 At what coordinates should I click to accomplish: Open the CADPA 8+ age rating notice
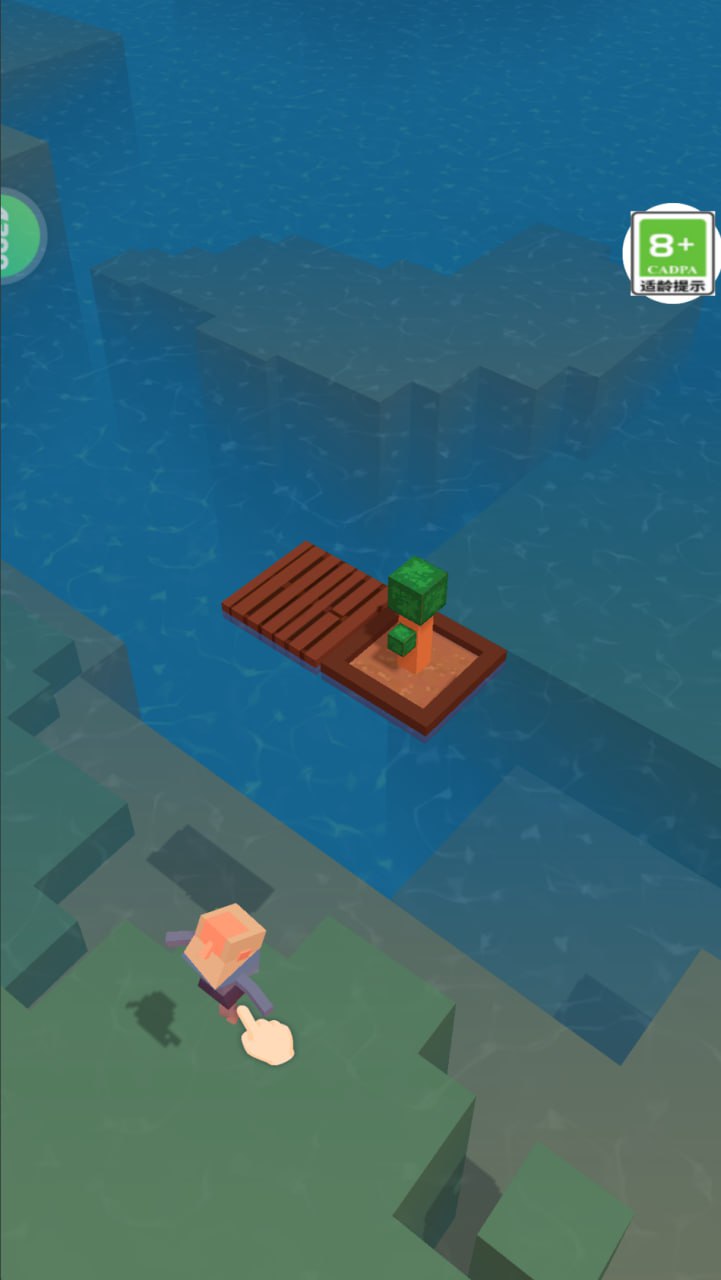[x=673, y=254]
